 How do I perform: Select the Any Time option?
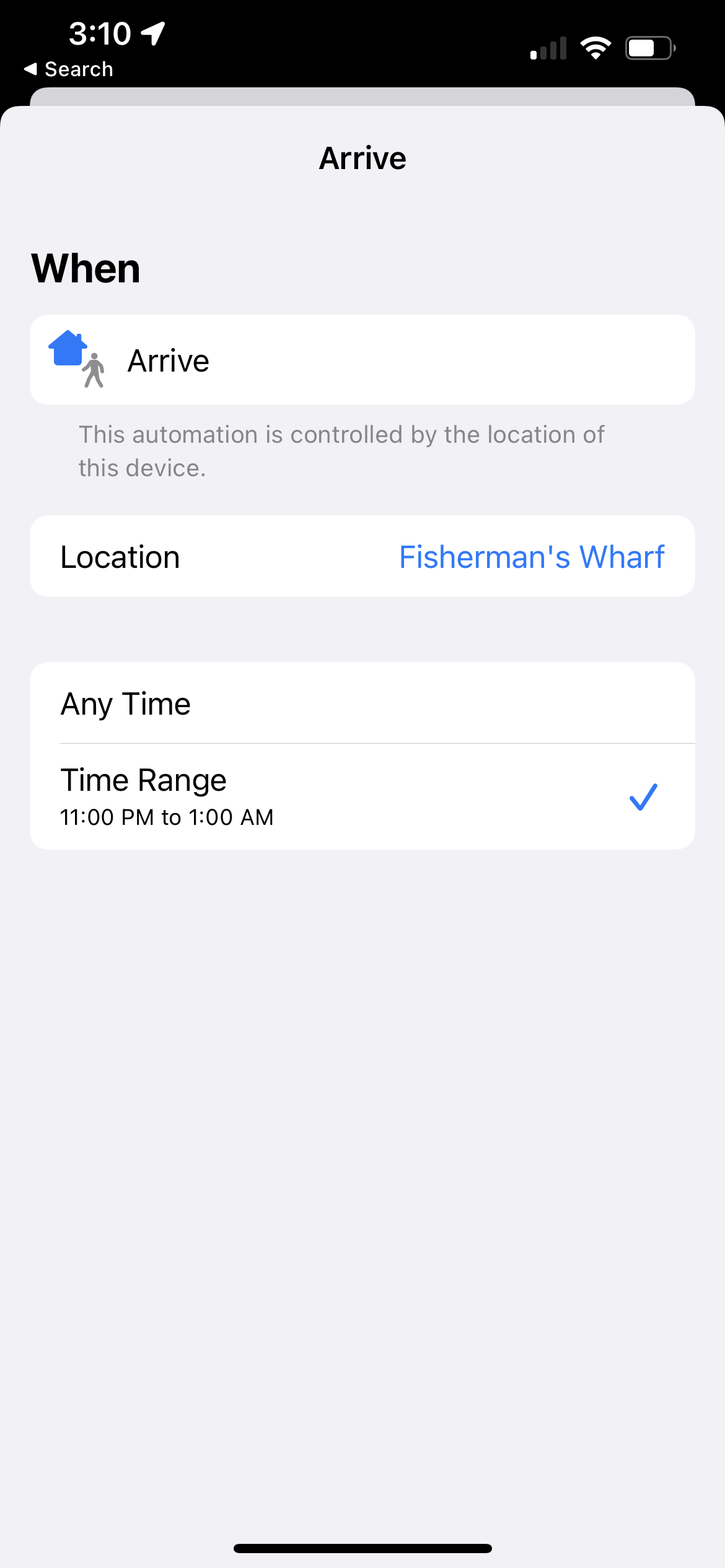pyautogui.click(x=362, y=703)
